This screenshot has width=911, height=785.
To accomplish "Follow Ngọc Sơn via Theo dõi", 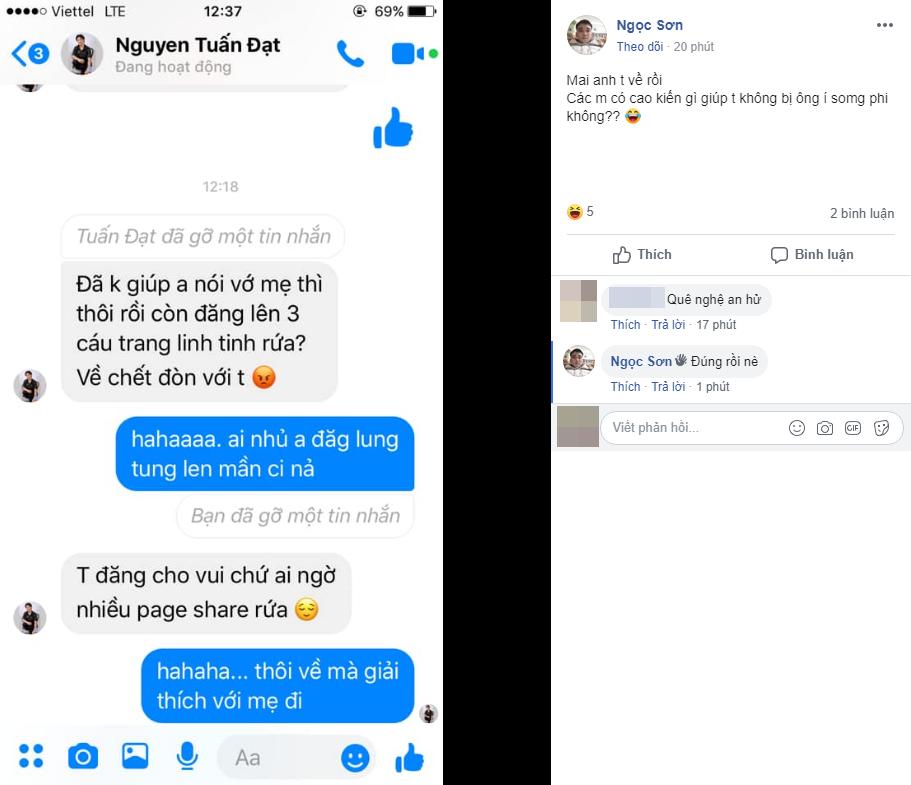I will 639,47.
